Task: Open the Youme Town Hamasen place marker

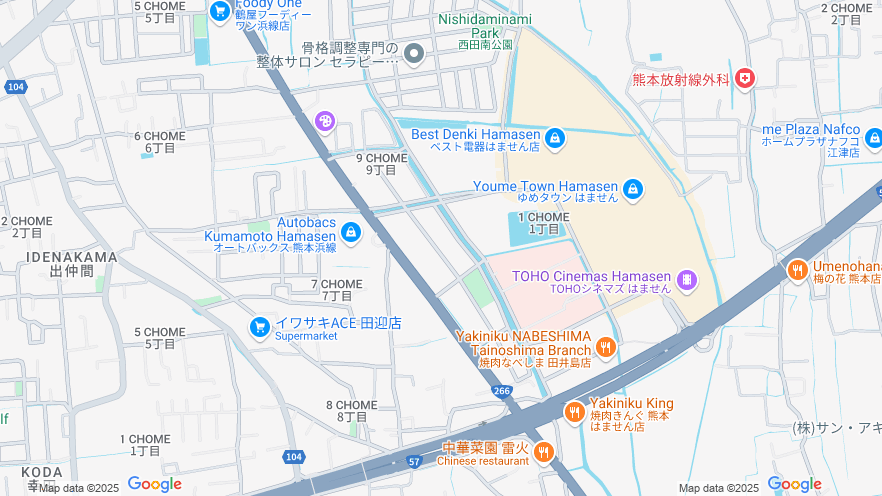Action: pyautogui.click(x=633, y=189)
